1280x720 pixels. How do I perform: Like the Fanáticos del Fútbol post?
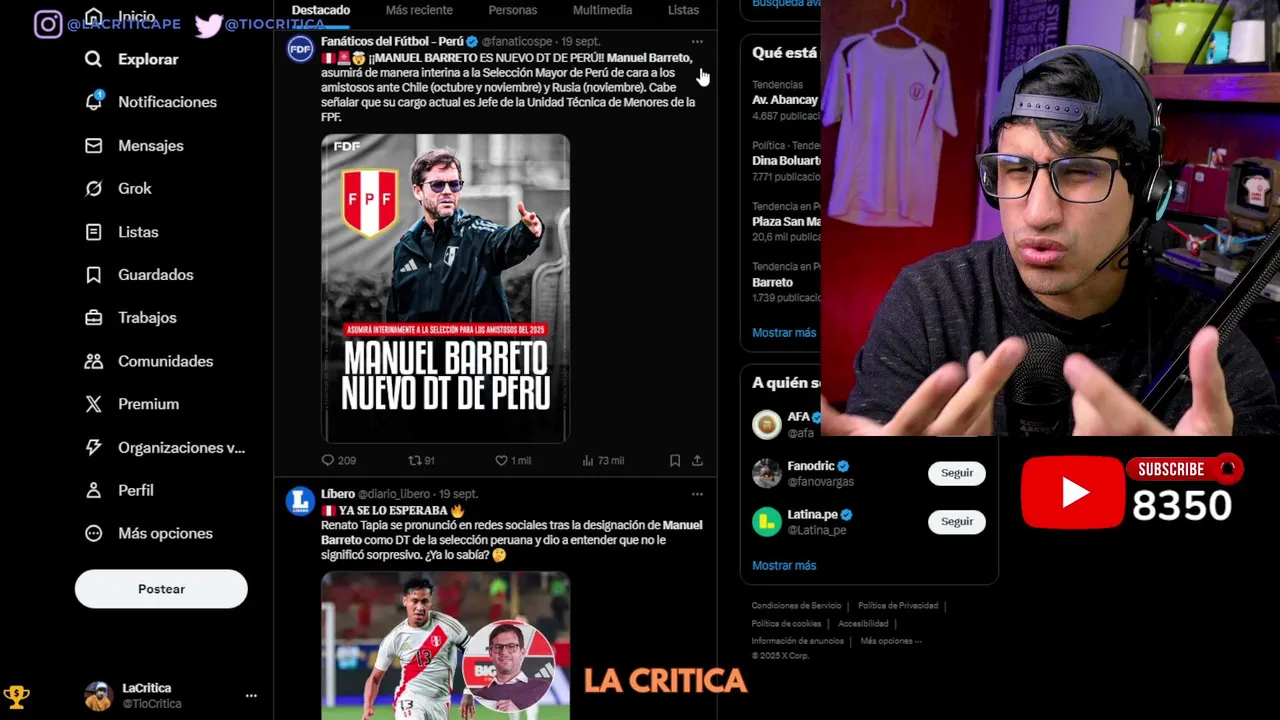click(502, 461)
